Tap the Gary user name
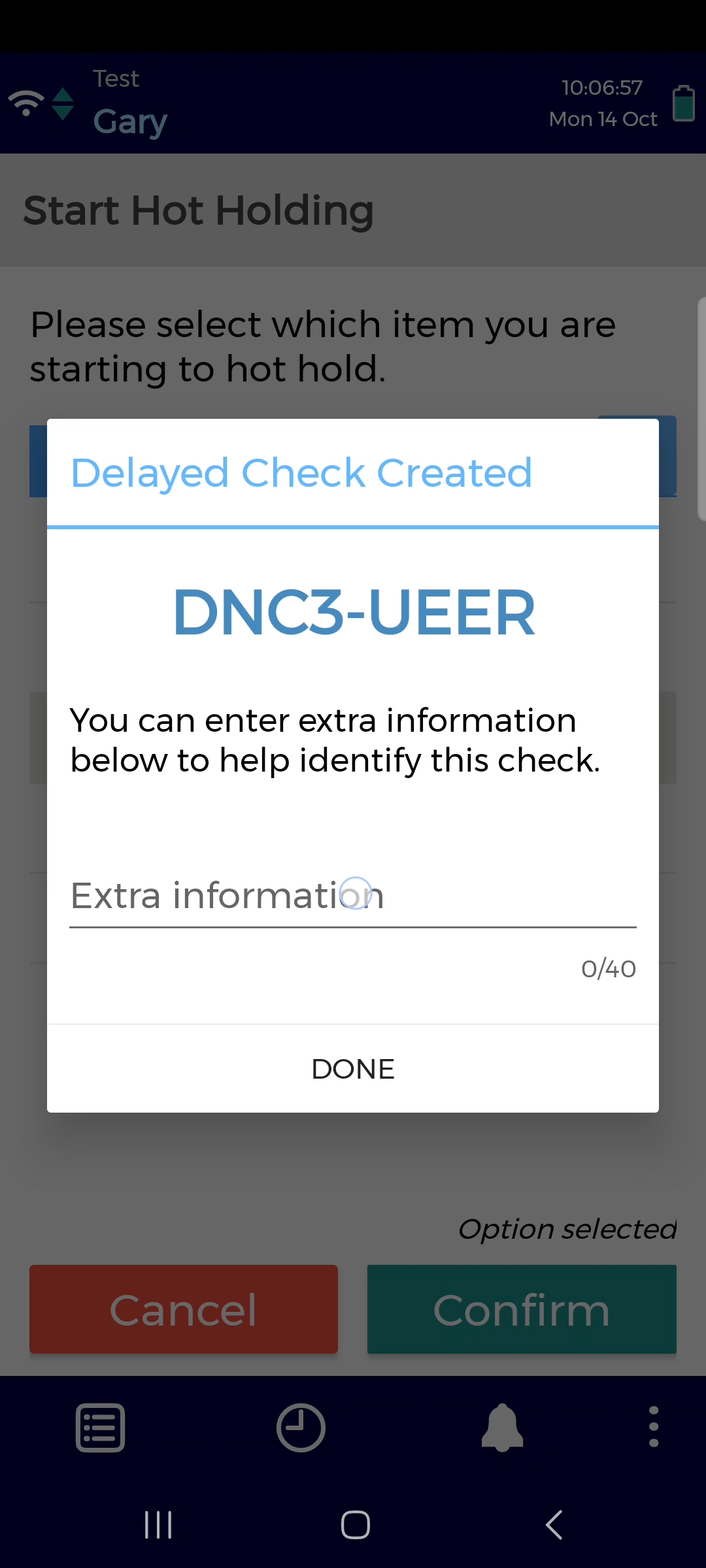This screenshot has height=1568, width=706. point(129,122)
